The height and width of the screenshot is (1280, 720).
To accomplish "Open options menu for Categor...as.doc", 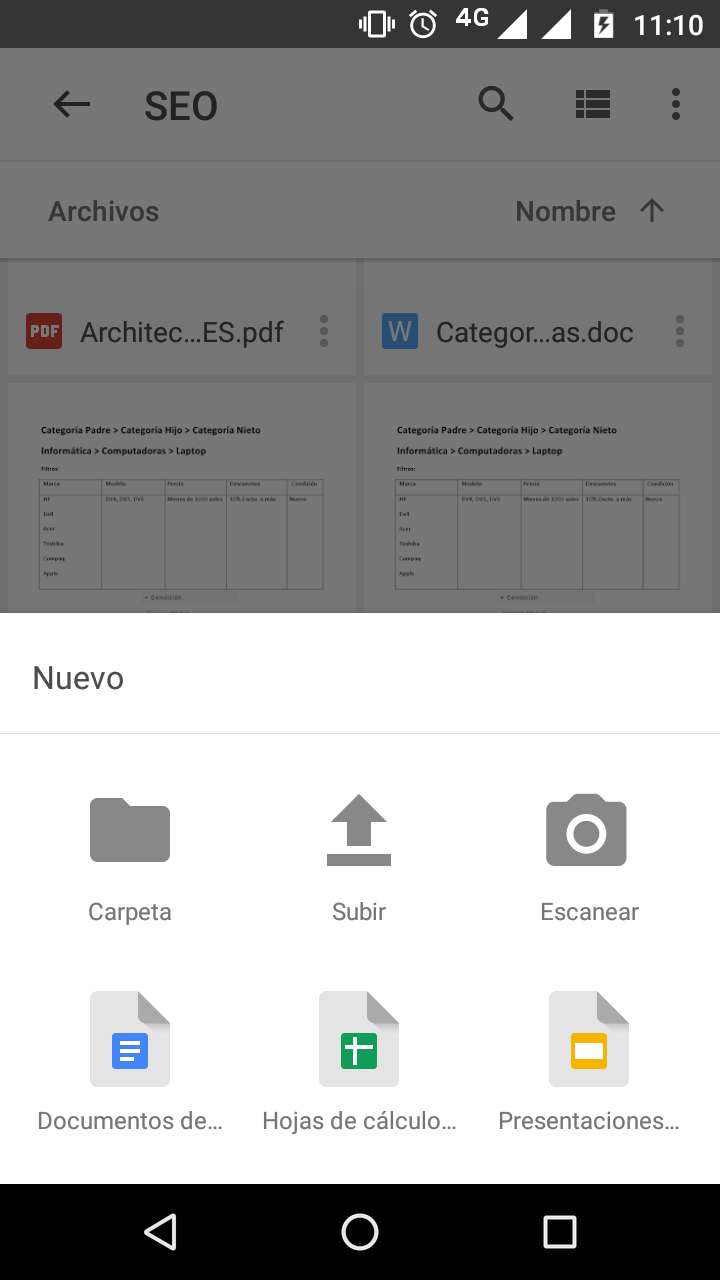I will tap(679, 331).
